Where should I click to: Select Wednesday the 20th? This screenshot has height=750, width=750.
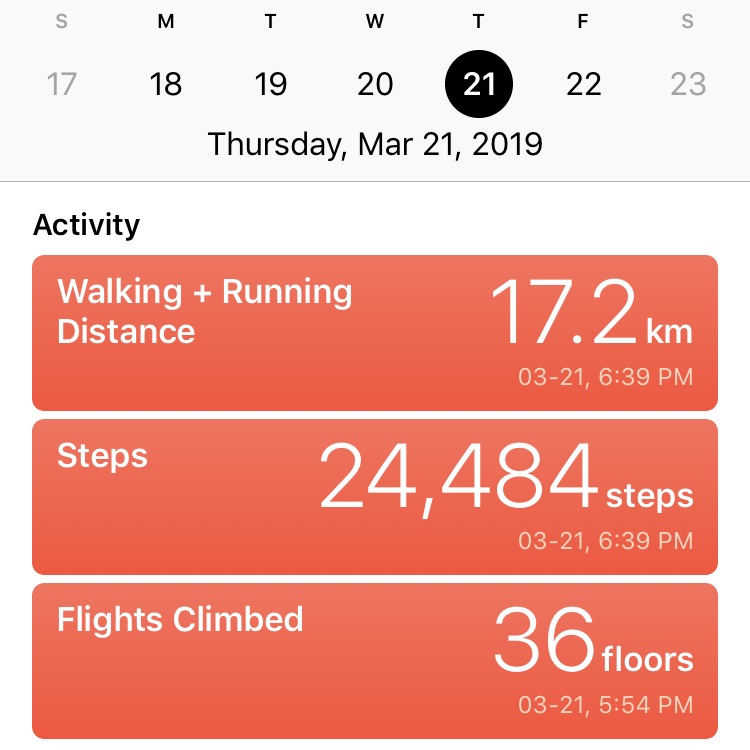[x=375, y=84]
